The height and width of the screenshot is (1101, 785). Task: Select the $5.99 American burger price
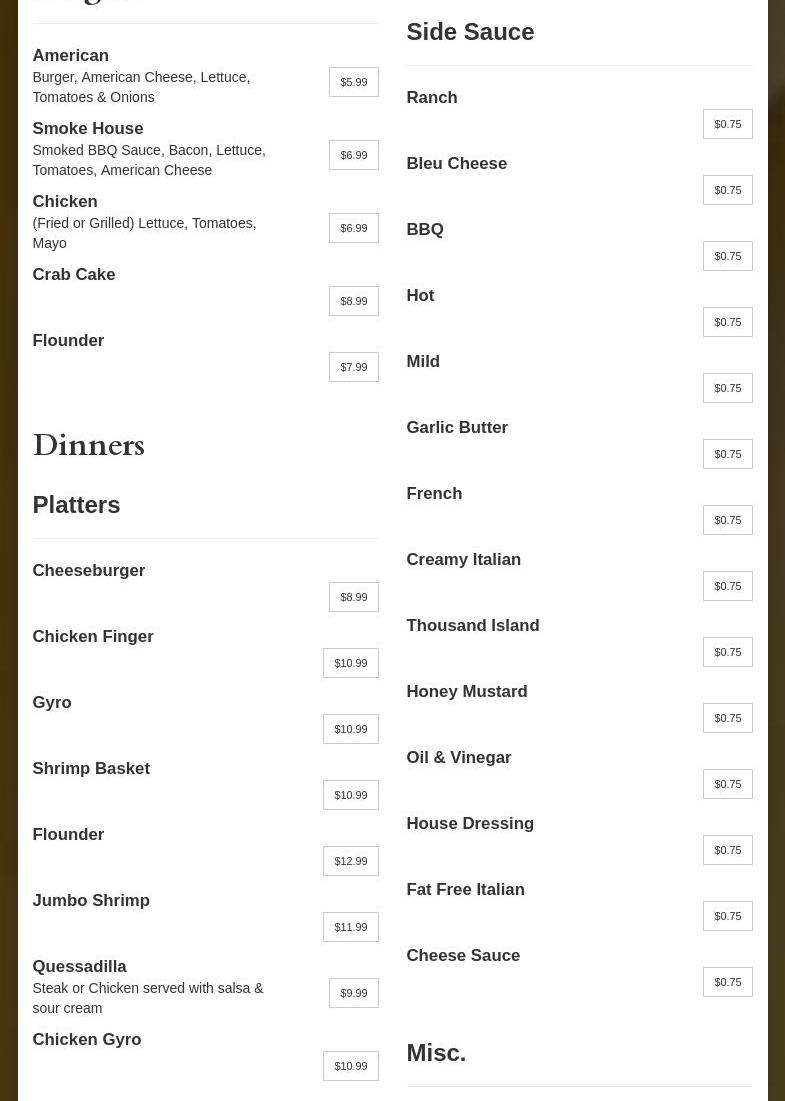pyautogui.click(x=353, y=82)
